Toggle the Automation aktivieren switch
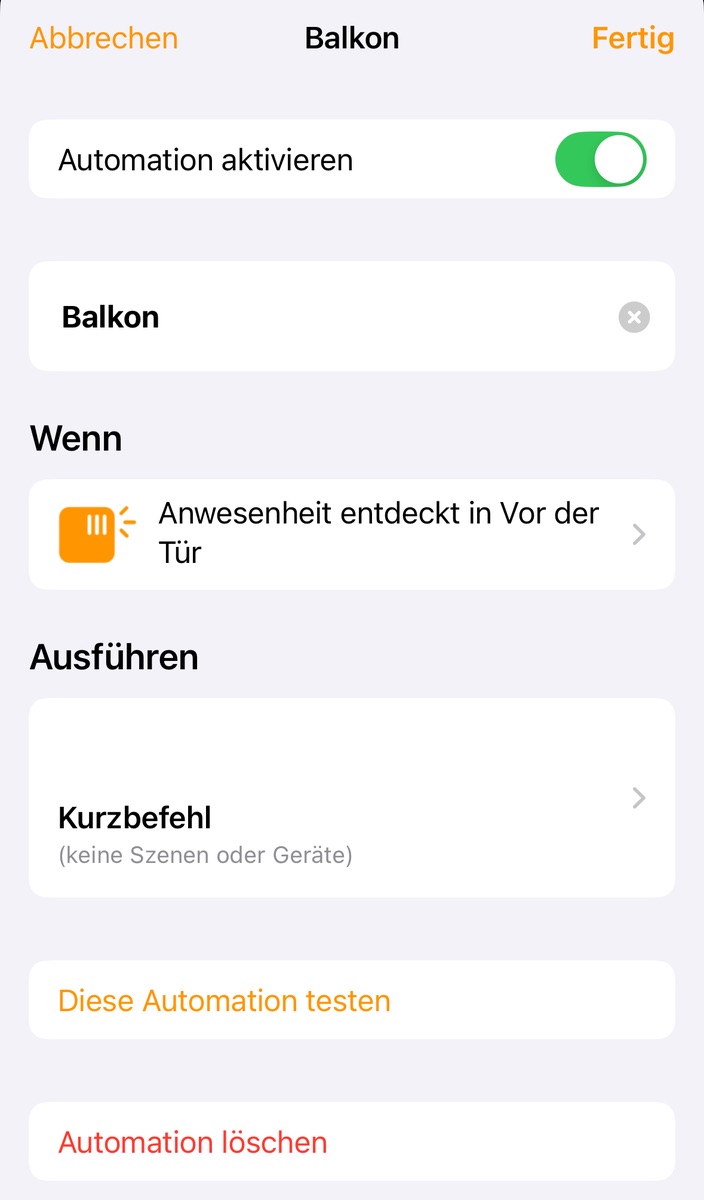 (x=600, y=160)
